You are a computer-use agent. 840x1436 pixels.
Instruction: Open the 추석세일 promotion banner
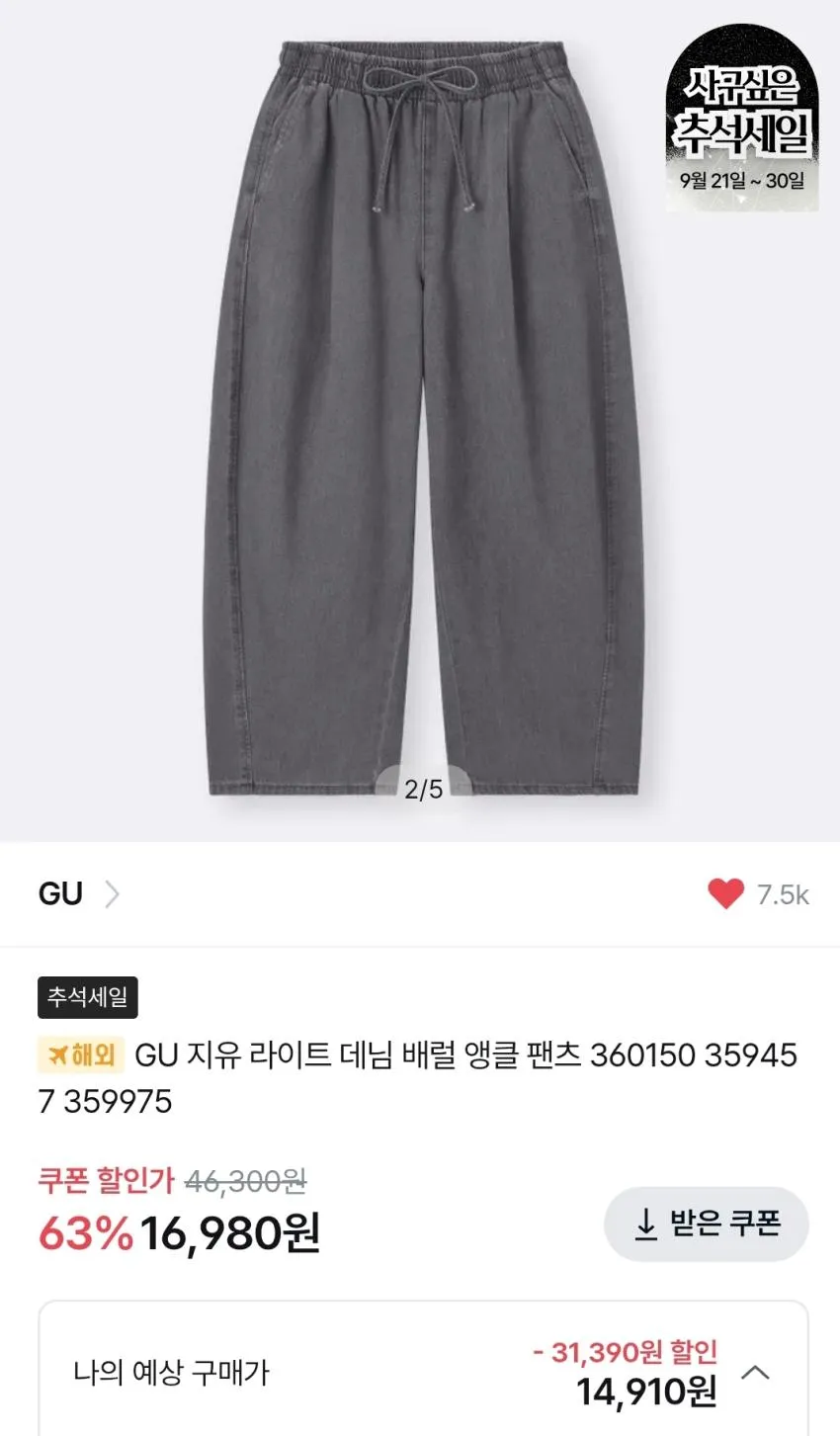[742, 118]
